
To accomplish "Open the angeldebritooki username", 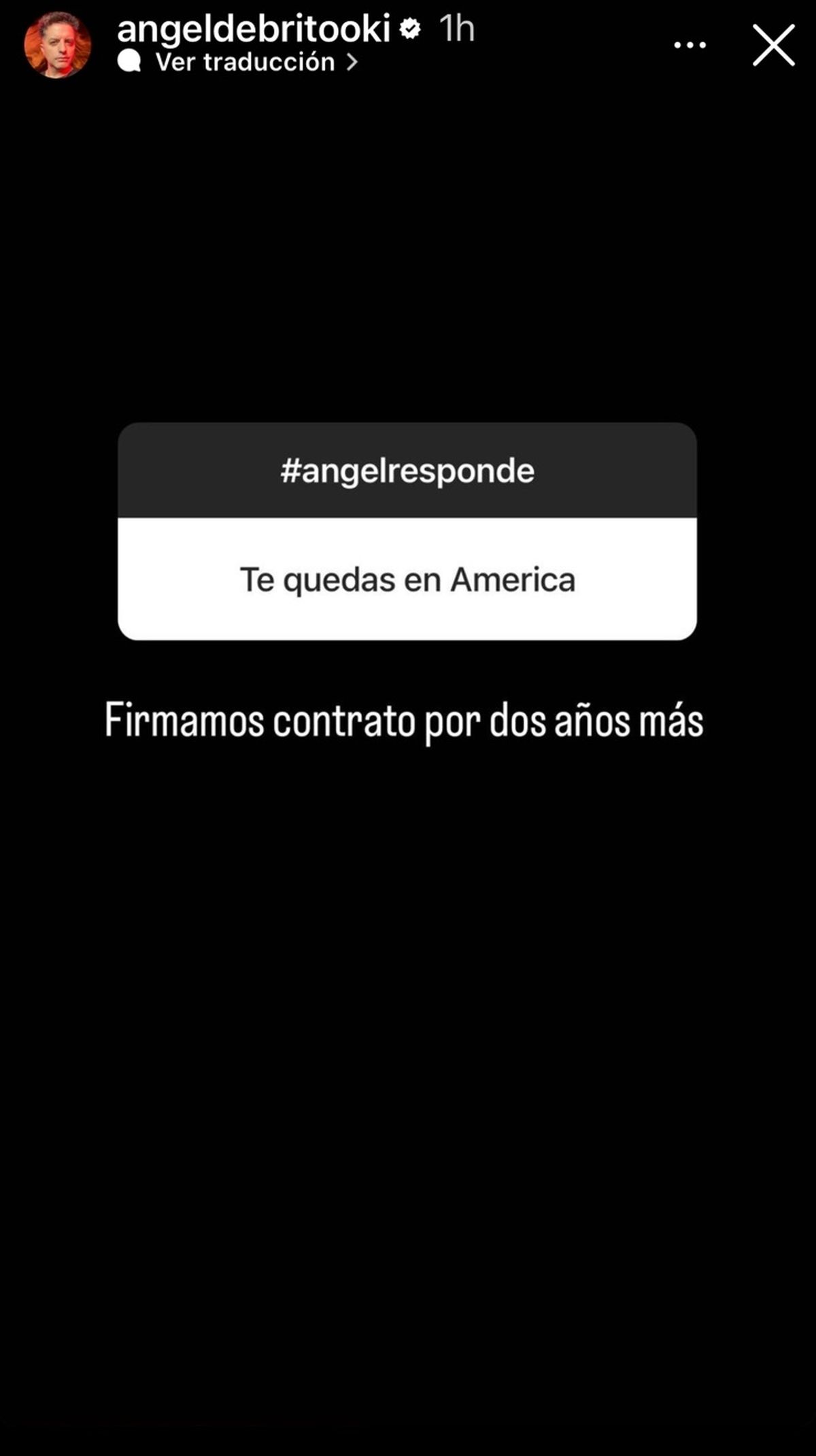I will [x=254, y=29].
